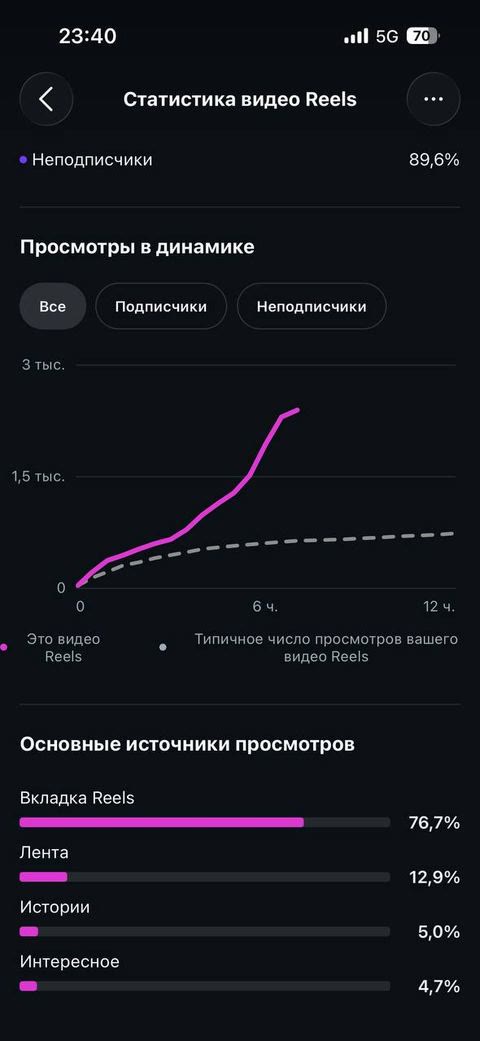Switch to the Неподписчики chip
The width and height of the screenshot is (480, 1041).
311,307
